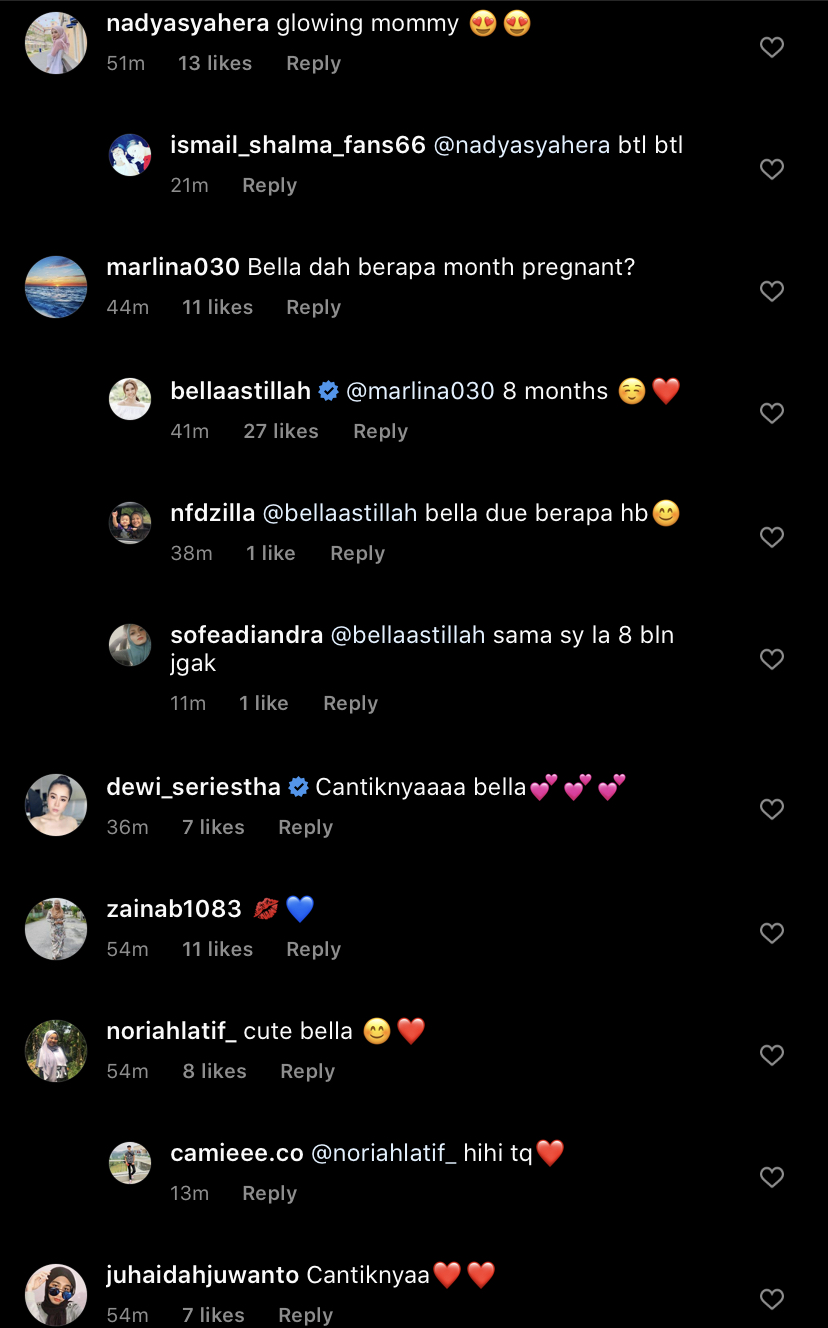The width and height of the screenshot is (828, 1328).
Task: Reply to nfdzilla's comment
Action: 357,553
